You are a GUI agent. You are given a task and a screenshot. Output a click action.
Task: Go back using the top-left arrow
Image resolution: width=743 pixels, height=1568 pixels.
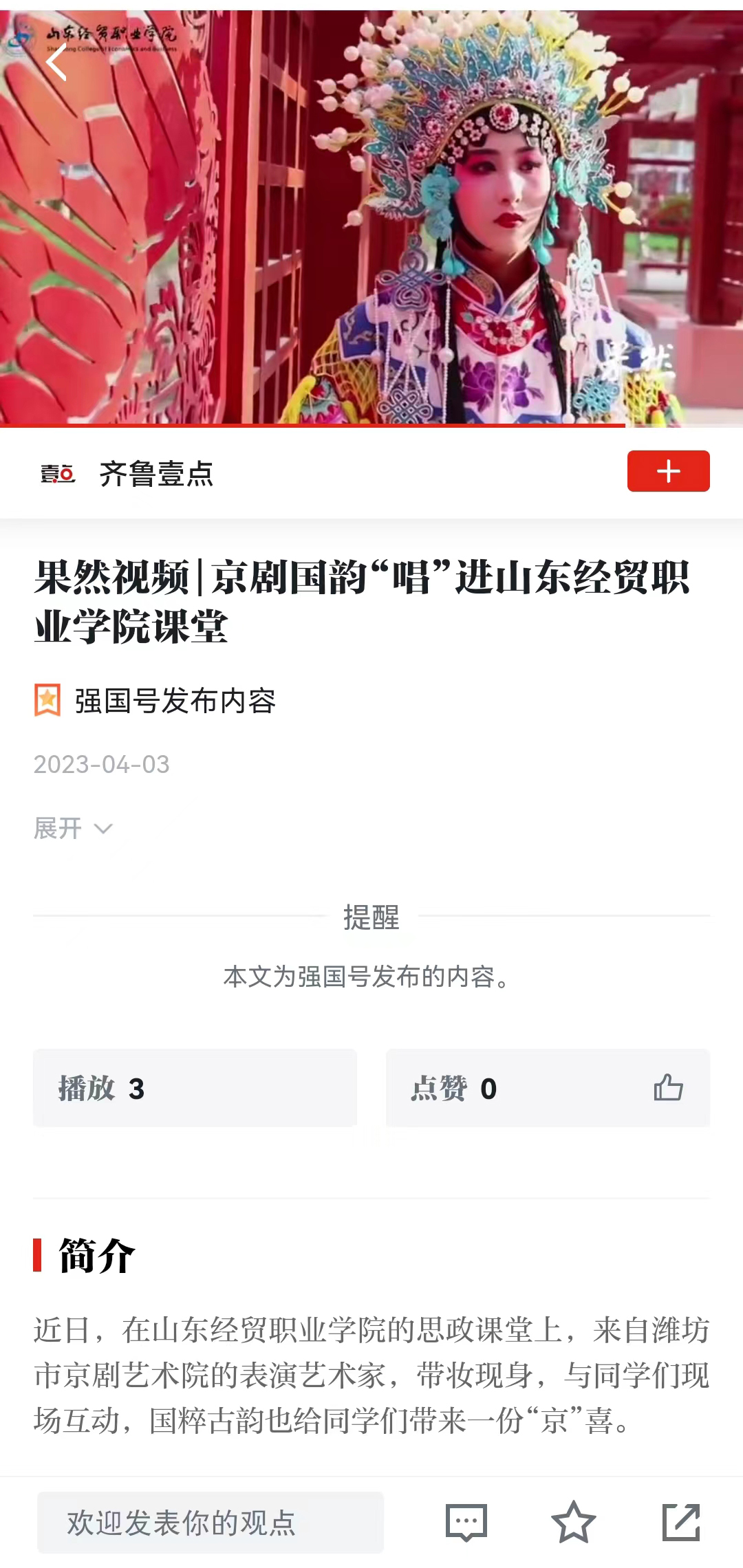click(56, 62)
